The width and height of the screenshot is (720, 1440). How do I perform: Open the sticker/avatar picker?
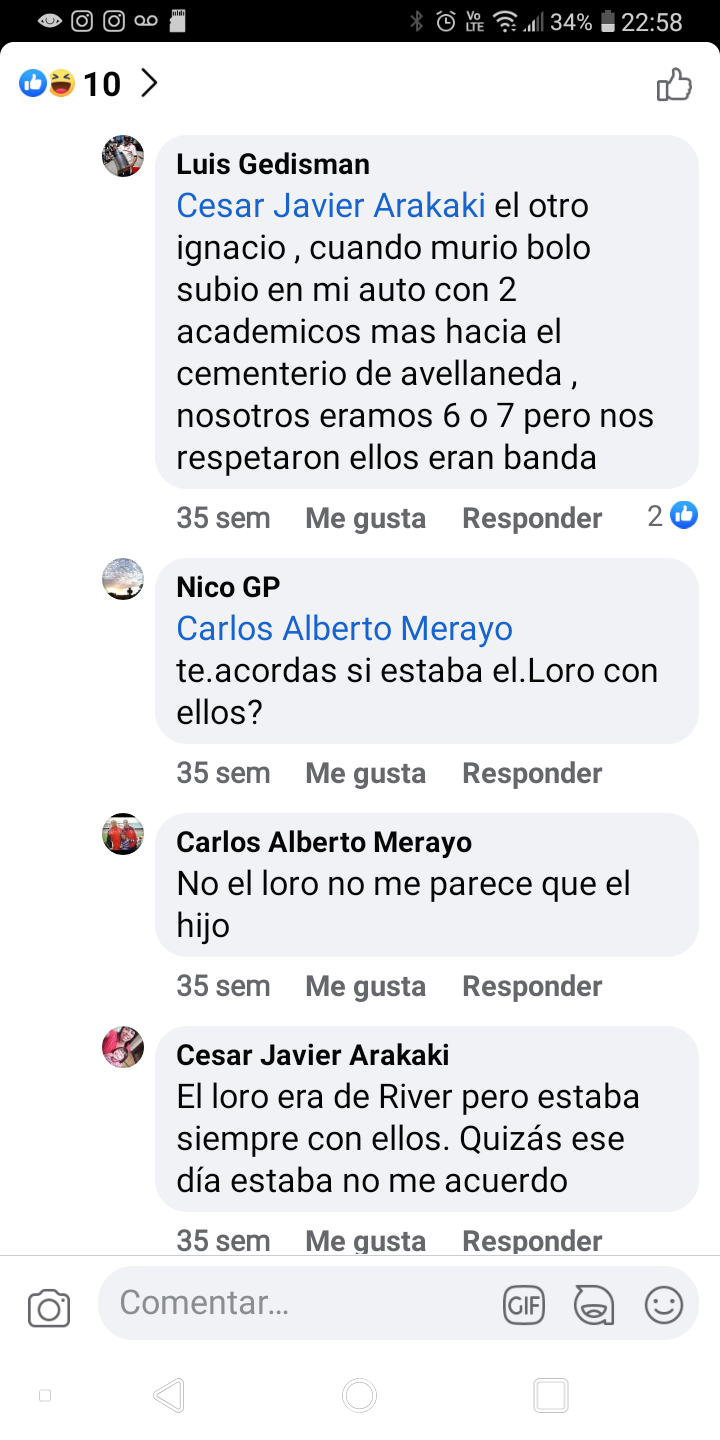[594, 1305]
